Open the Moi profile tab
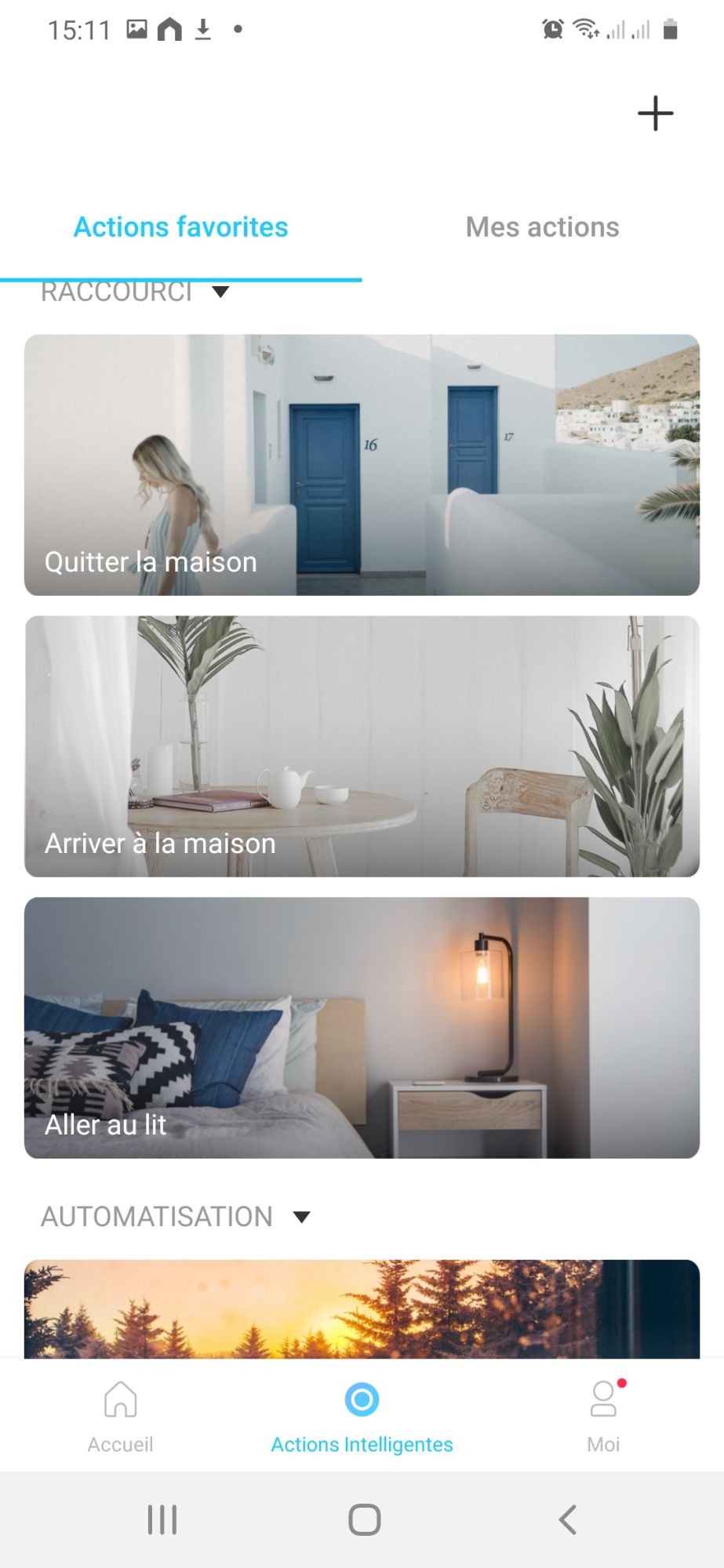 (x=603, y=1416)
